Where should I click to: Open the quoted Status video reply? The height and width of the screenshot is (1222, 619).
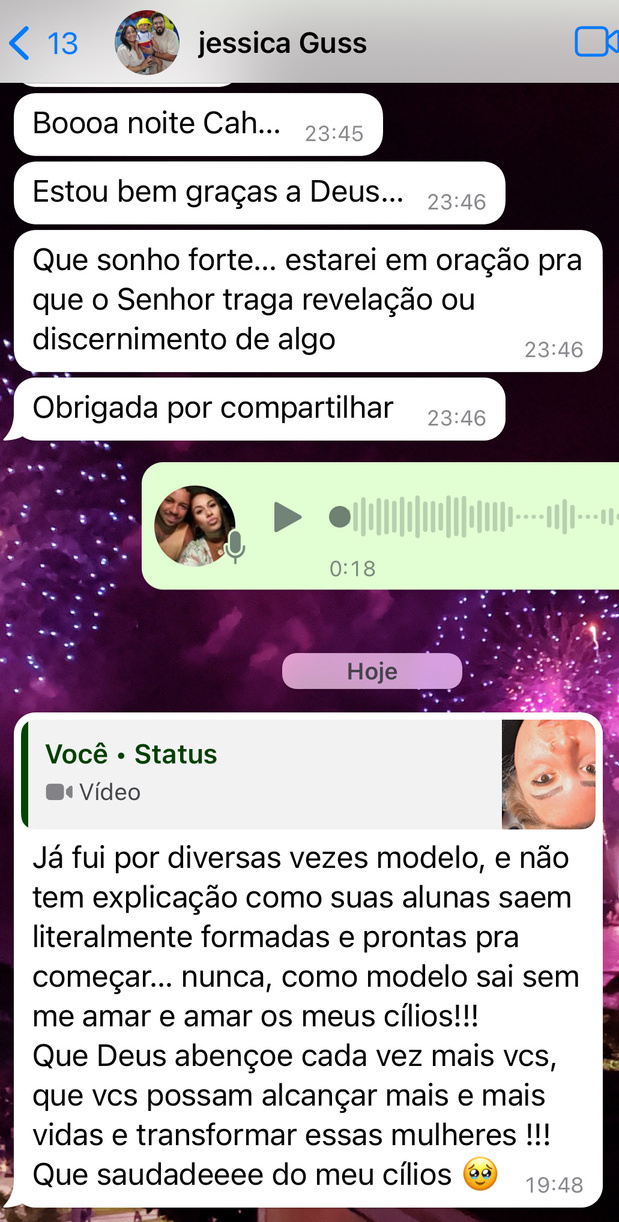point(310,773)
